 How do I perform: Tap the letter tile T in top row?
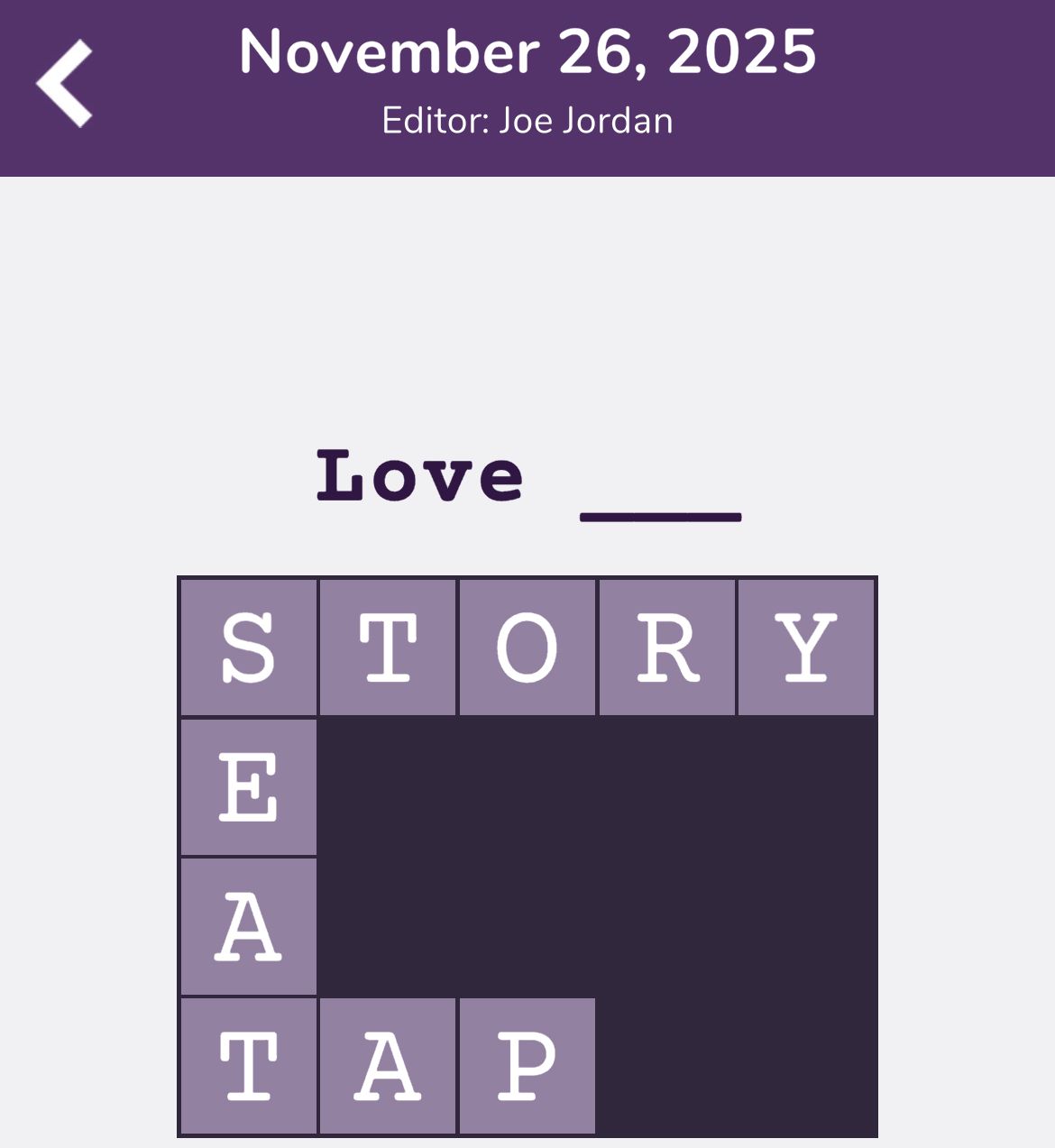389,647
